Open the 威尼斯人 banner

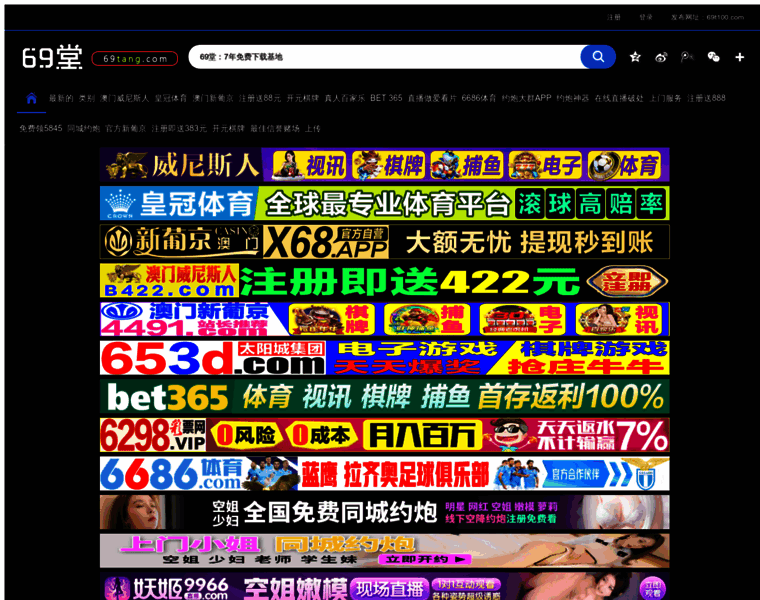point(384,164)
